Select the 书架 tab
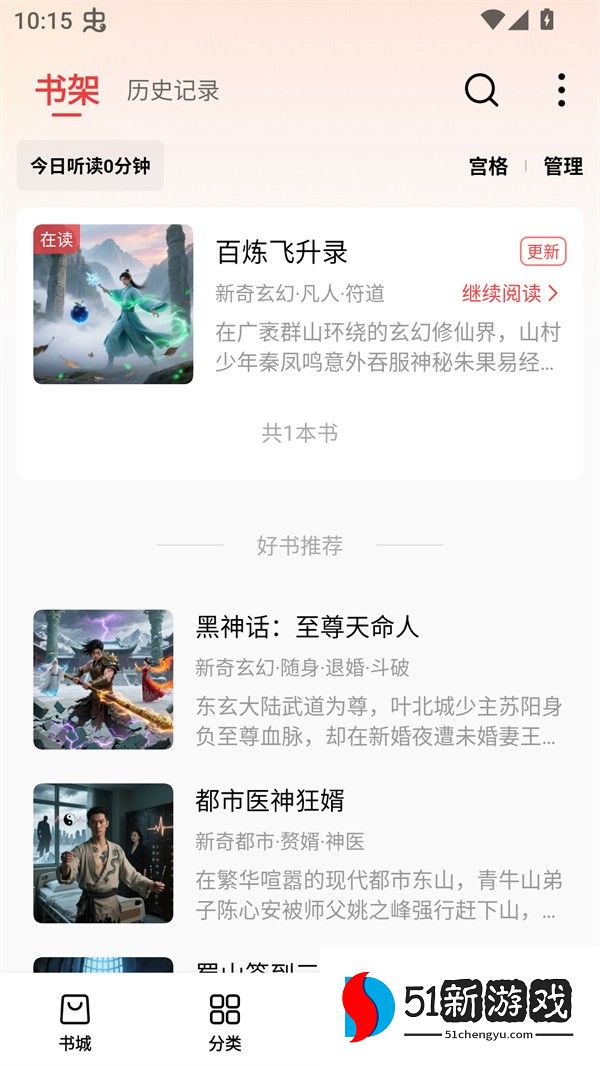The image size is (600, 1066). point(67,91)
